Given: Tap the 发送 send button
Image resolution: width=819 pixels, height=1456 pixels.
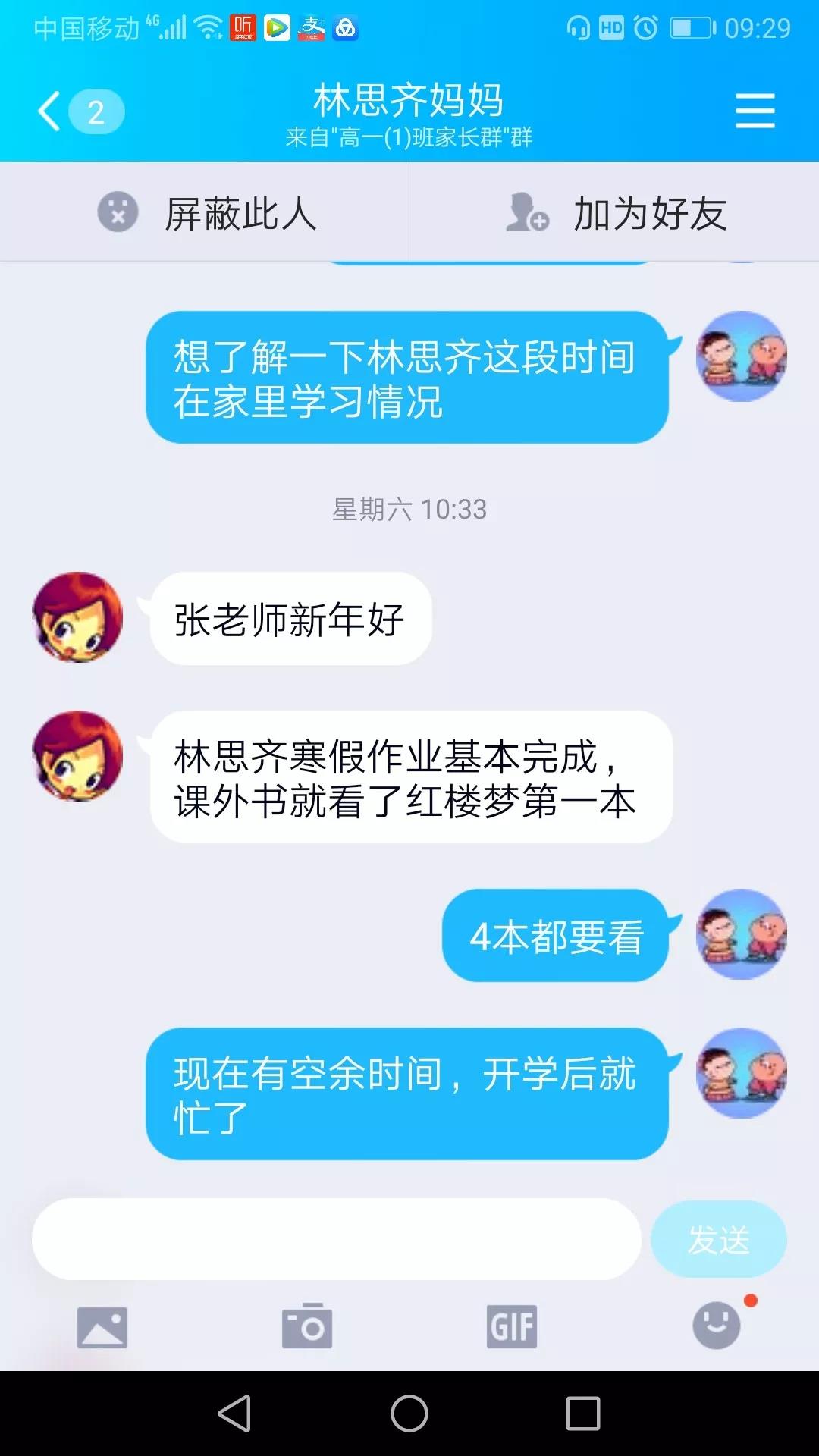Looking at the screenshot, I should [718, 1239].
